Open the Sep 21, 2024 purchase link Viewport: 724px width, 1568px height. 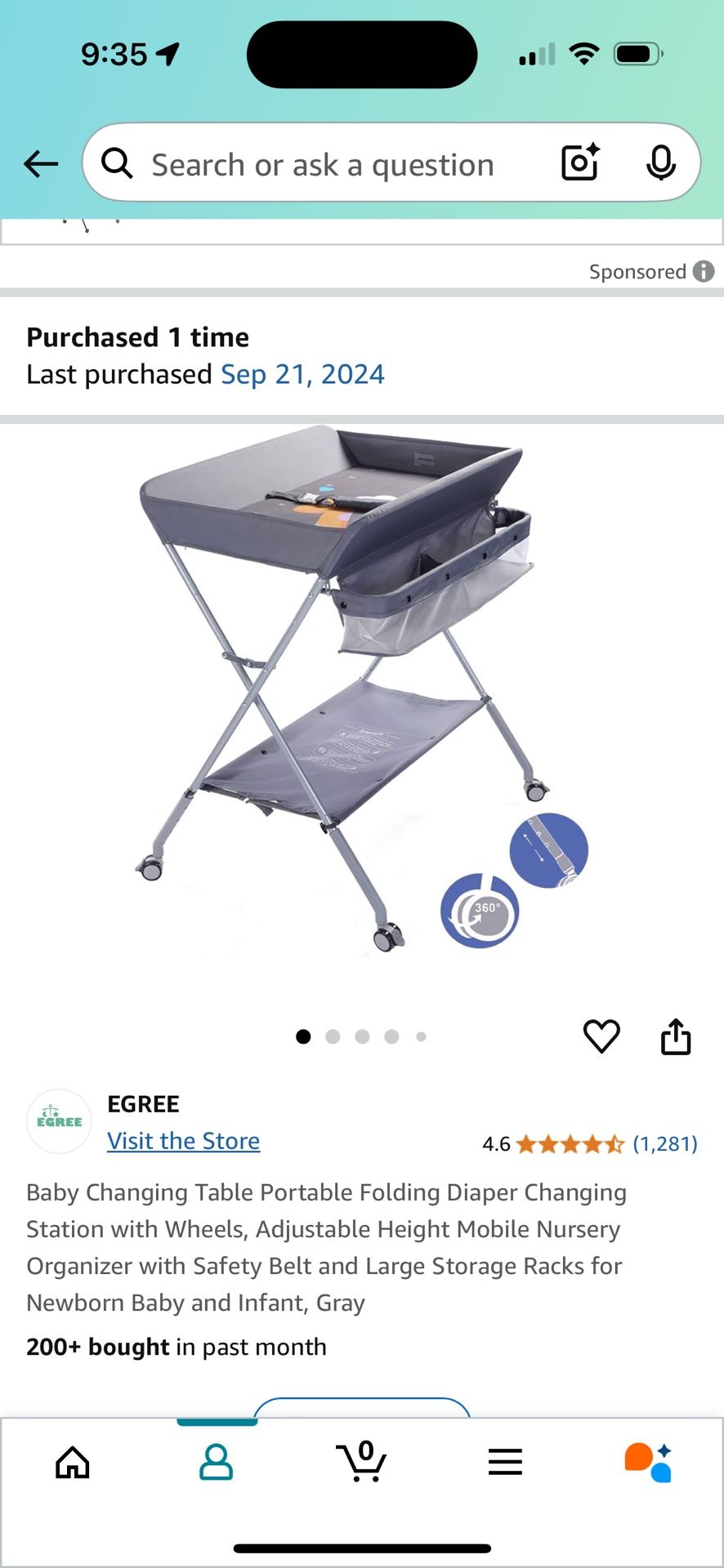302,374
